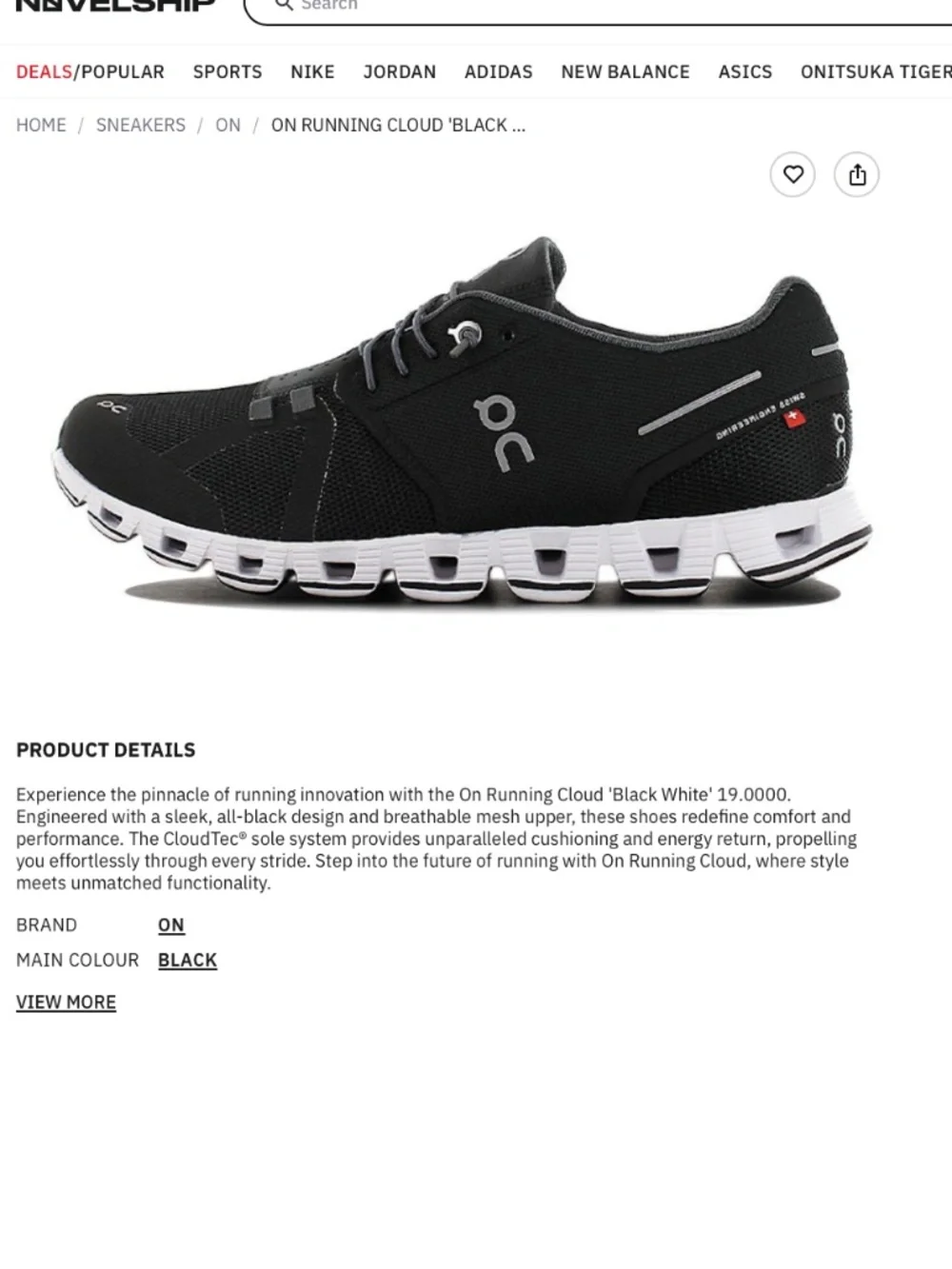This screenshot has width=952, height=1269.
Task: Open the Deals/Popular section
Action: tap(89, 71)
